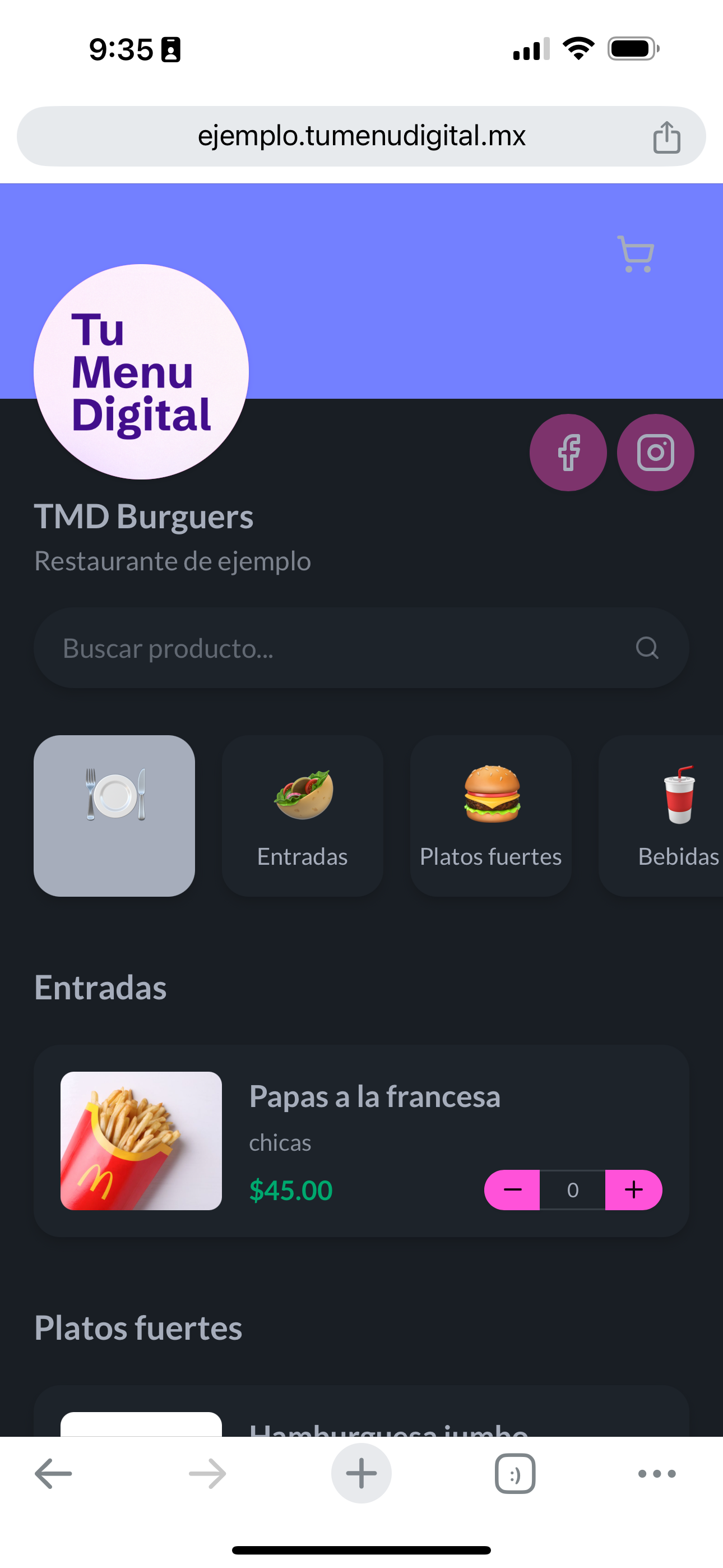
Task: Increase Papas a la francesa quantity
Action: 633,1189
